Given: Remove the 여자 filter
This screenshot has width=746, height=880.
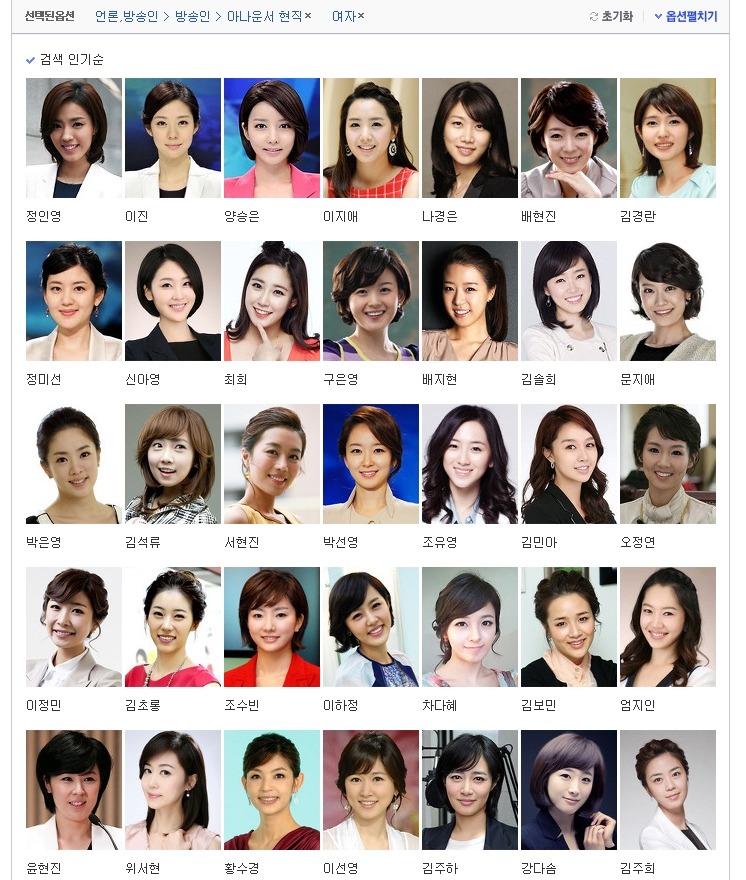Looking at the screenshot, I should point(361,16).
